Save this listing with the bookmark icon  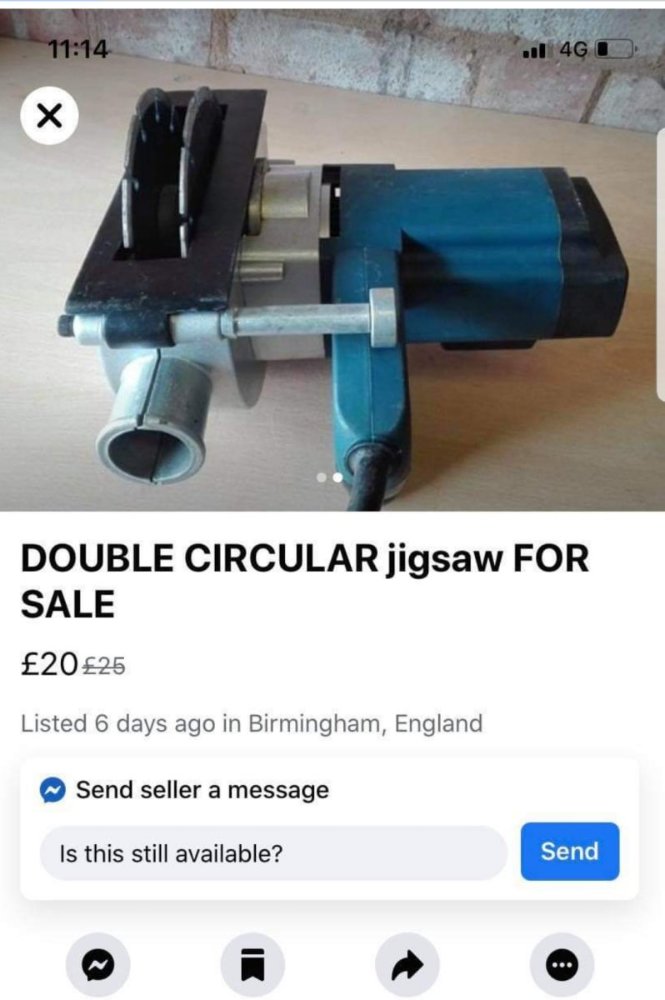251,965
